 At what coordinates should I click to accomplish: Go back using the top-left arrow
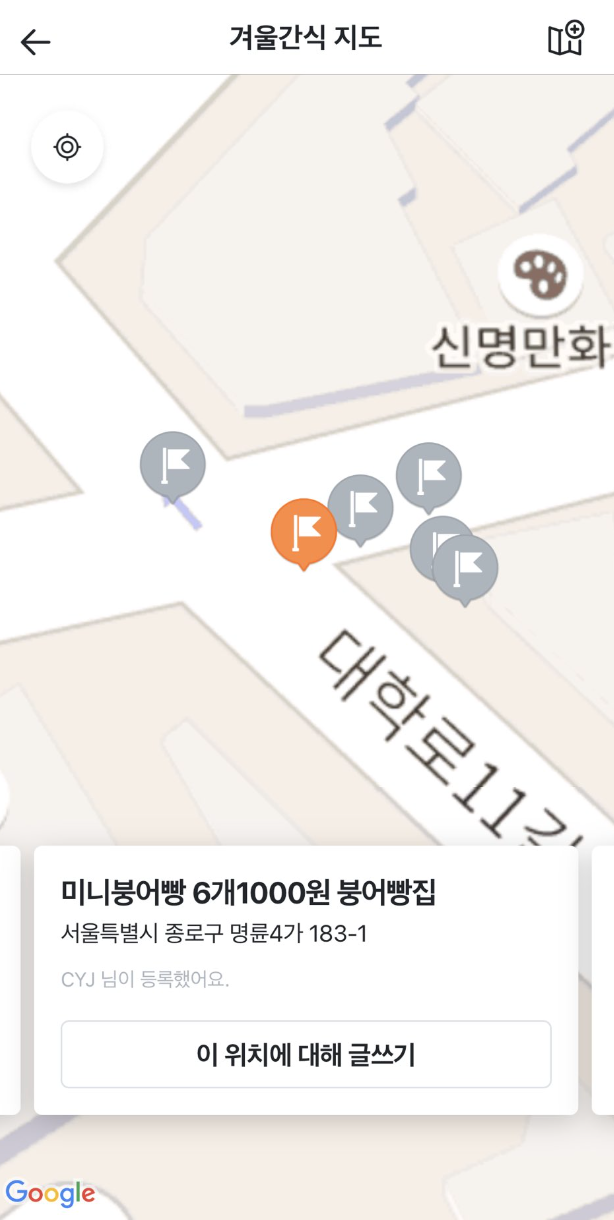[35, 41]
